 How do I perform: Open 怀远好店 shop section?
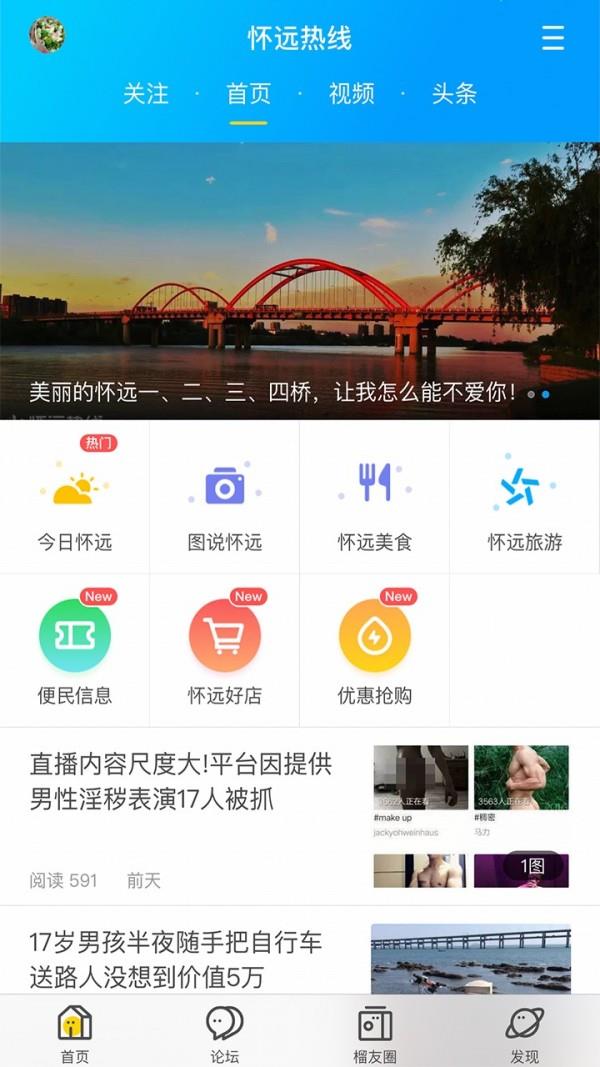tap(225, 650)
